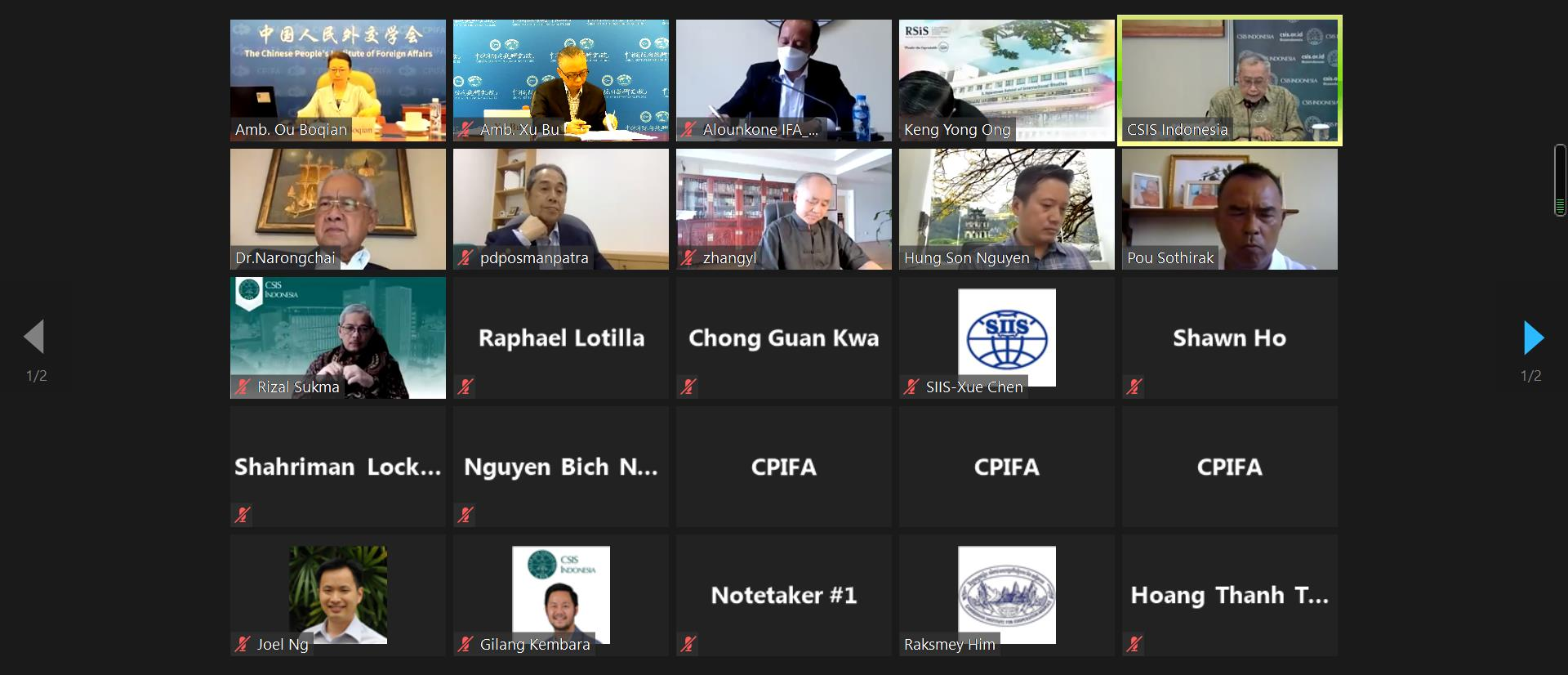Select Gilang Kembara's participant tile

point(560,595)
